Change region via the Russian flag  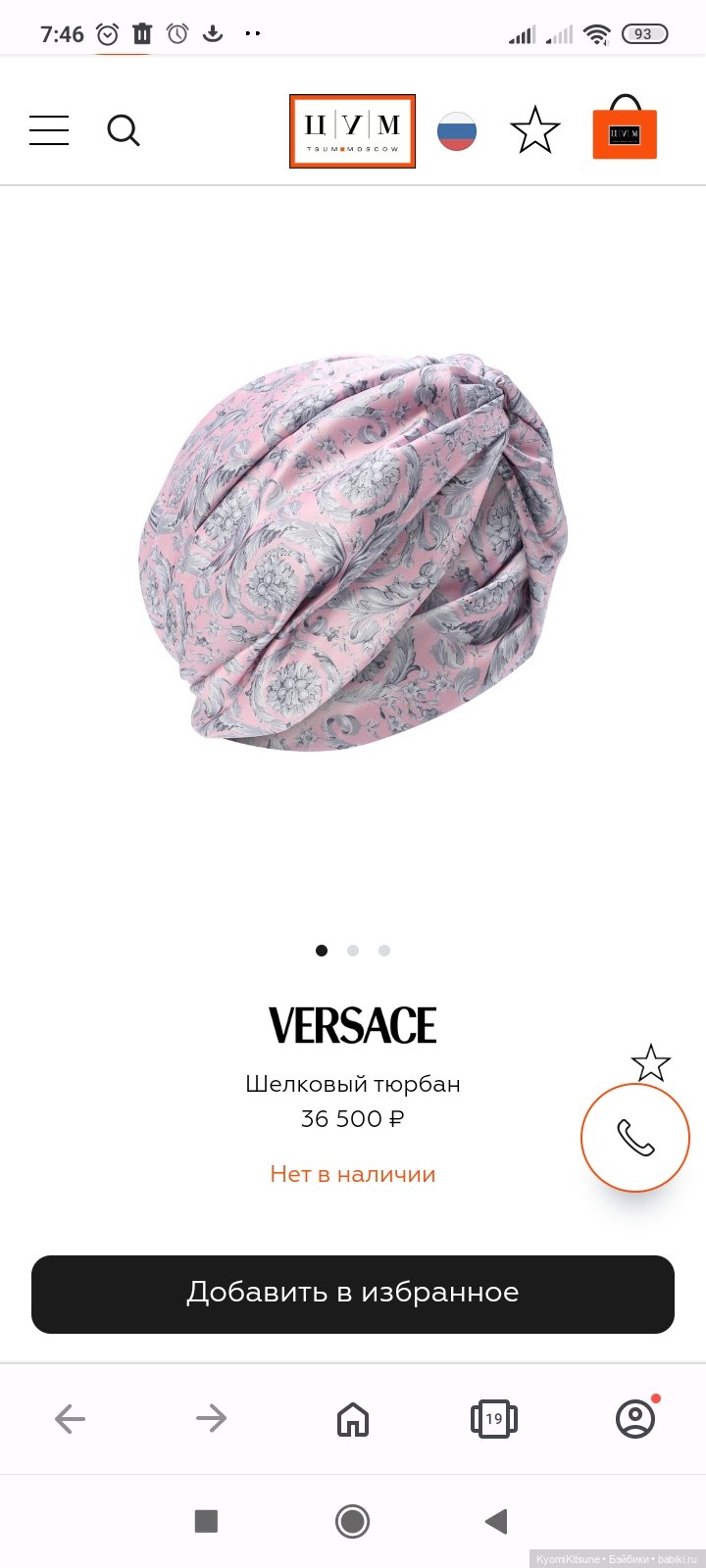457,131
